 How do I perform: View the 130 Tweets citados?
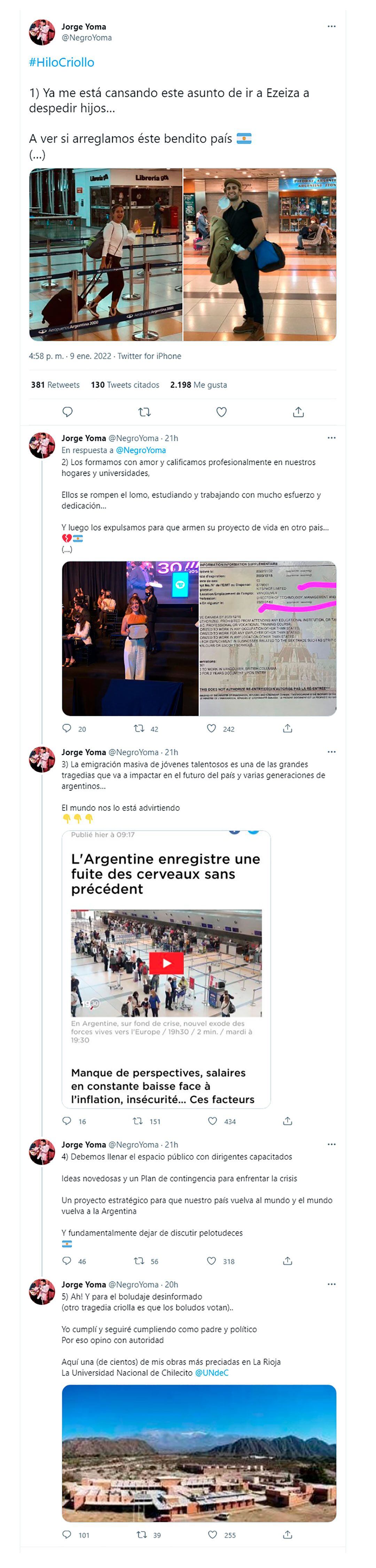(125, 385)
